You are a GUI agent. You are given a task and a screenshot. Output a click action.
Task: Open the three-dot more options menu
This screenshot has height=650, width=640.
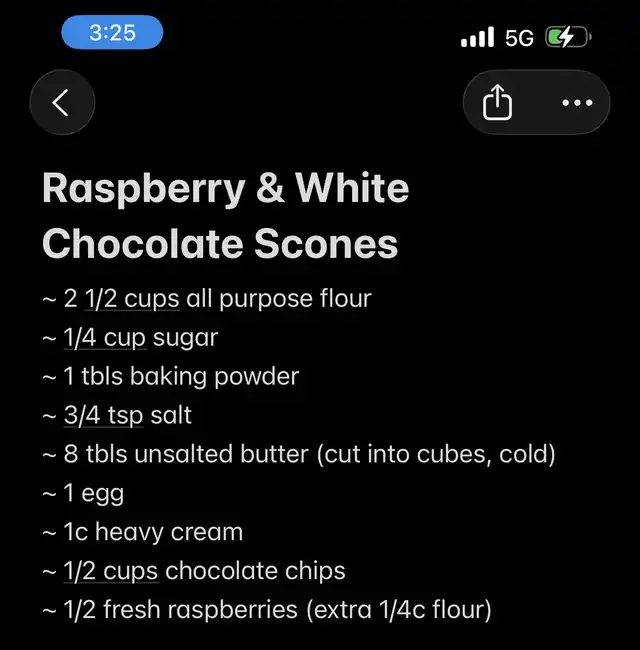tap(577, 102)
